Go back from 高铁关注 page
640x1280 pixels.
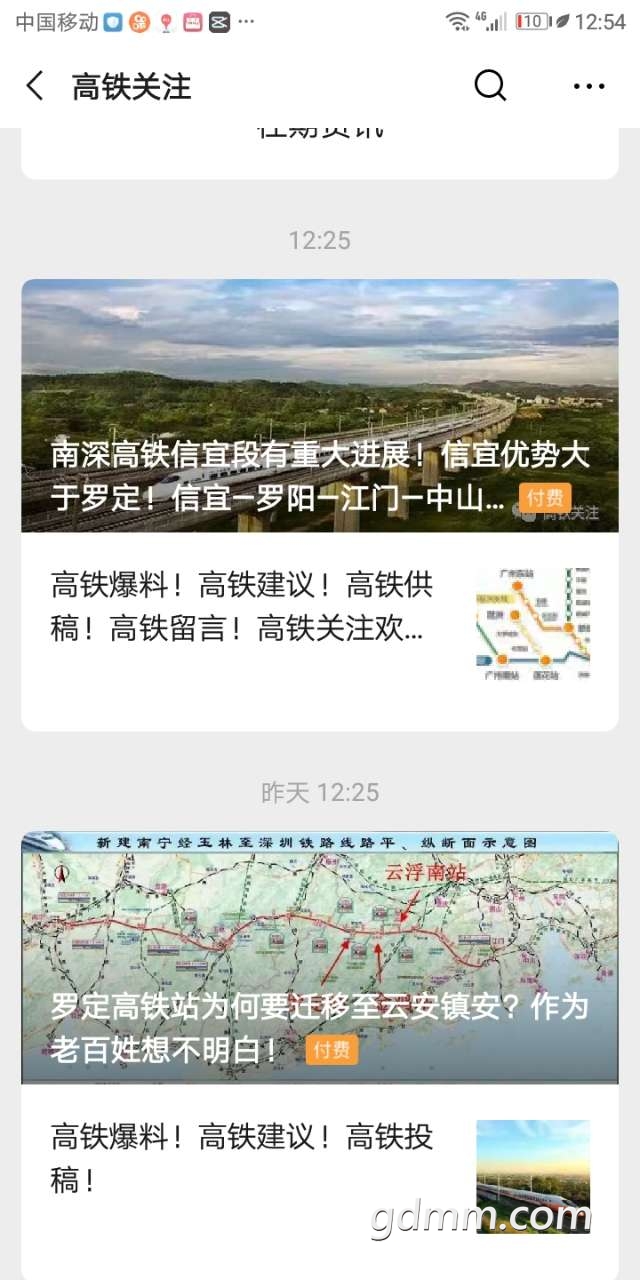tap(35, 86)
